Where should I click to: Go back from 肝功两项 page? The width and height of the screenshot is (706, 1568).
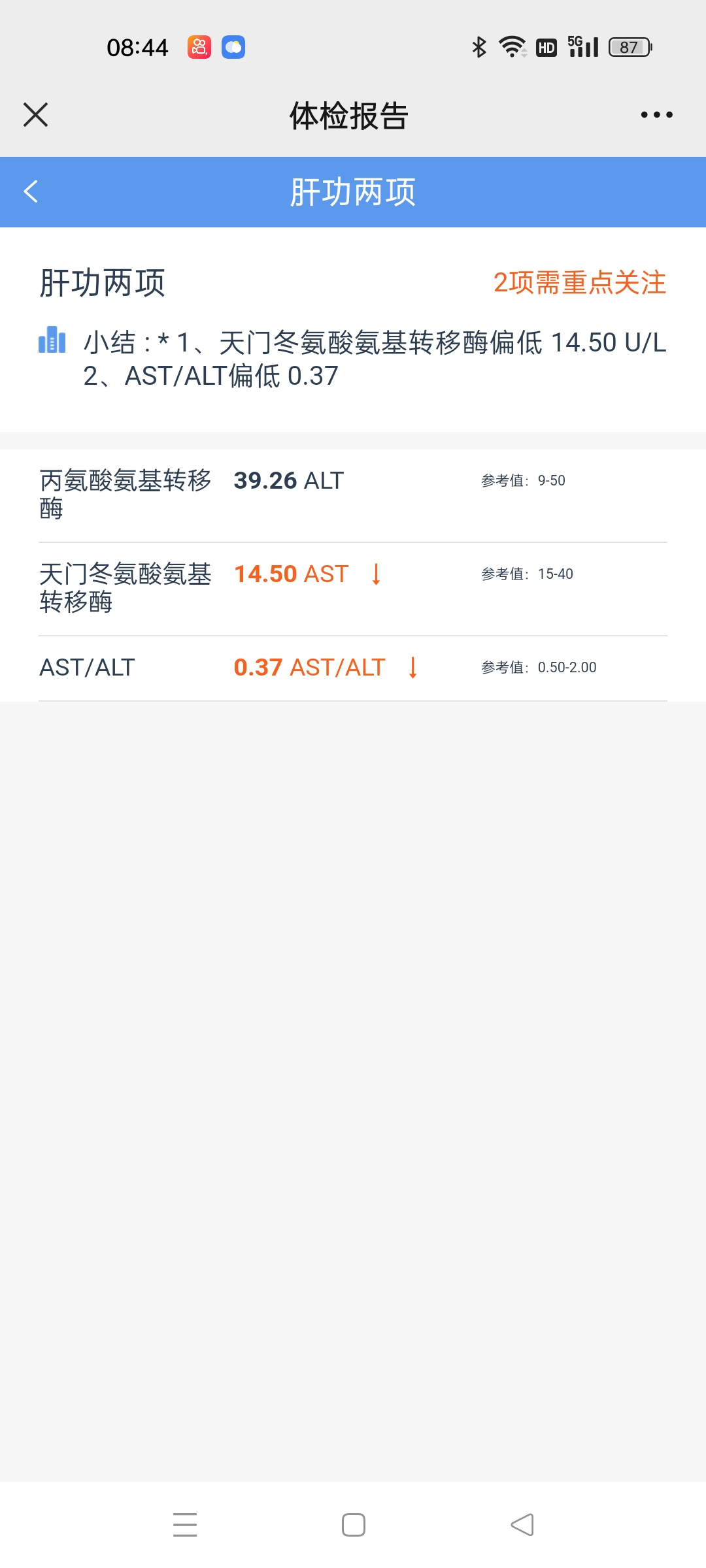[x=31, y=191]
